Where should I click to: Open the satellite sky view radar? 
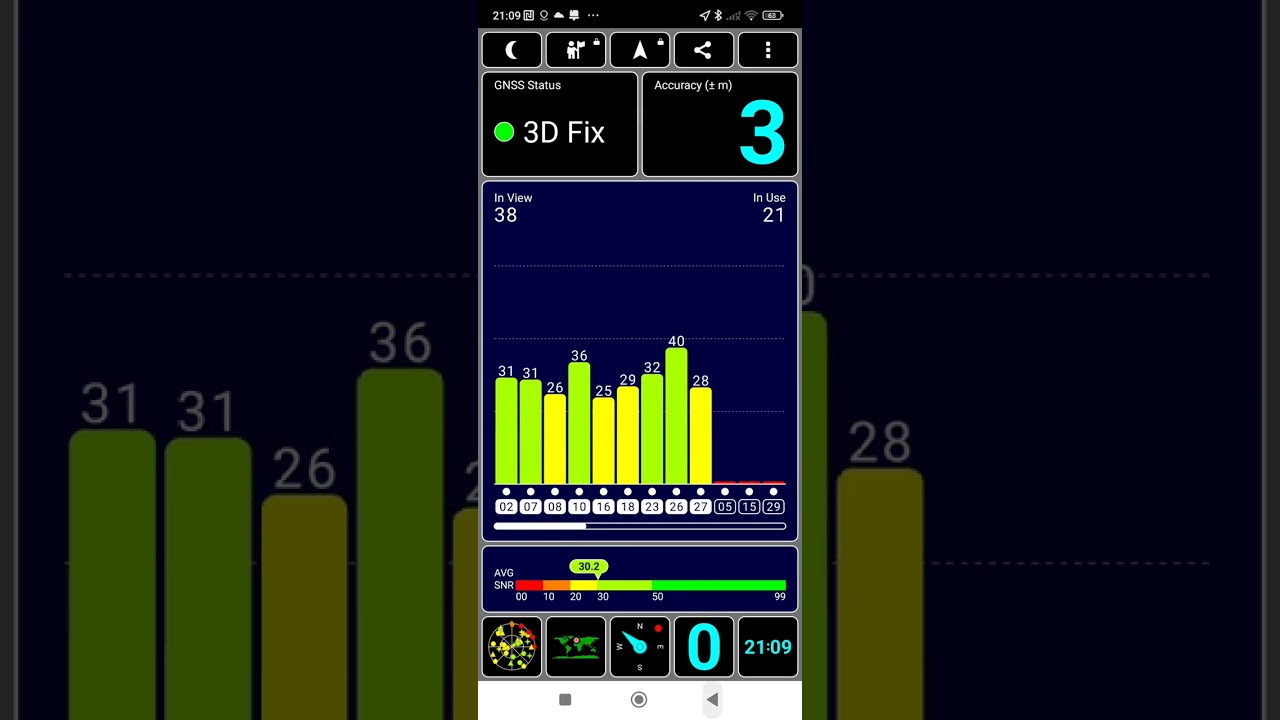click(512, 647)
